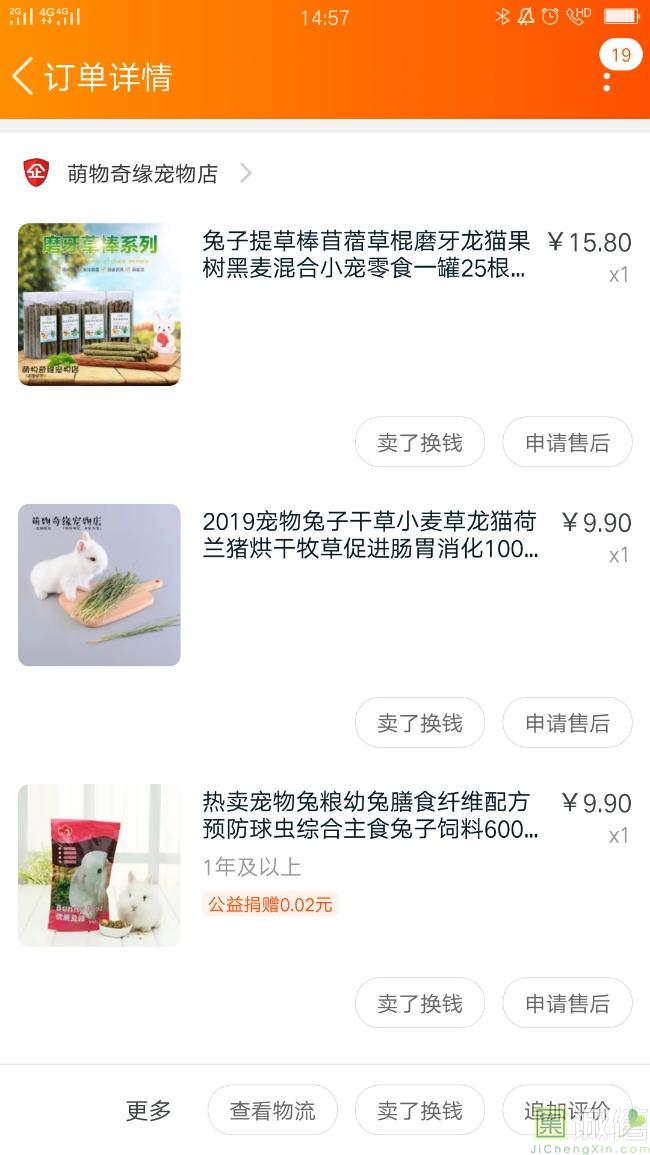Open the 2019宠物兔子干草 product image
The width and height of the screenshot is (650, 1155).
pos(99,585)
